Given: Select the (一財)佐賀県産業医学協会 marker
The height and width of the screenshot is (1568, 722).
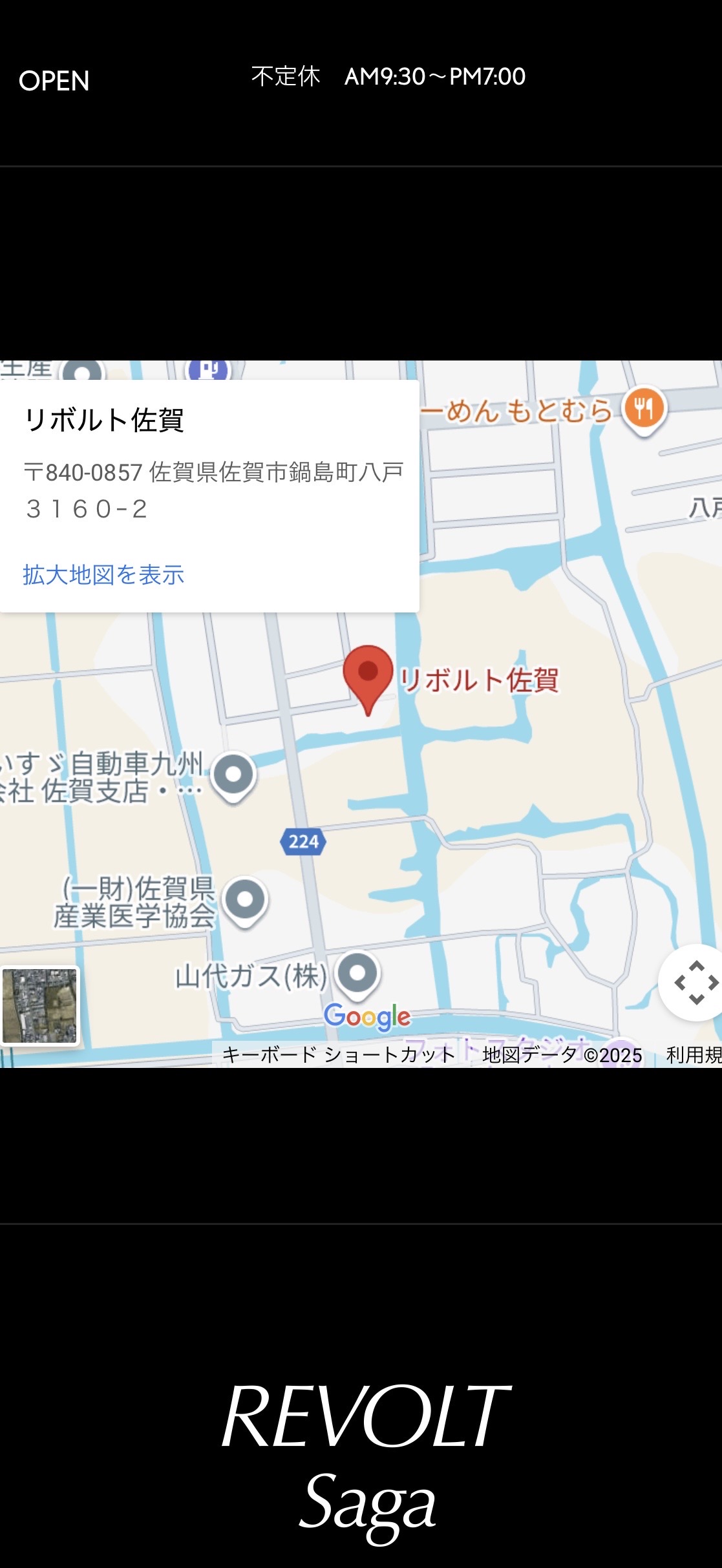Looking at the screenshot, I should [244, 899].
